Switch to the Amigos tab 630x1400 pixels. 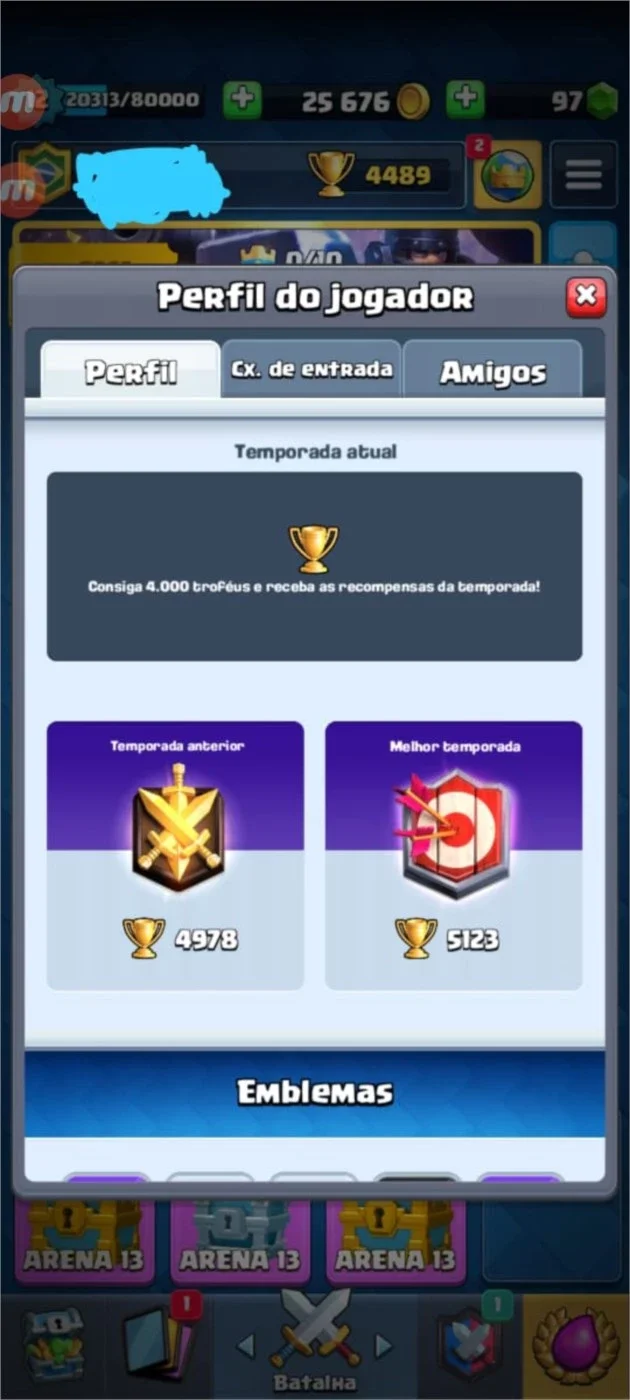(x=492, y=369)
